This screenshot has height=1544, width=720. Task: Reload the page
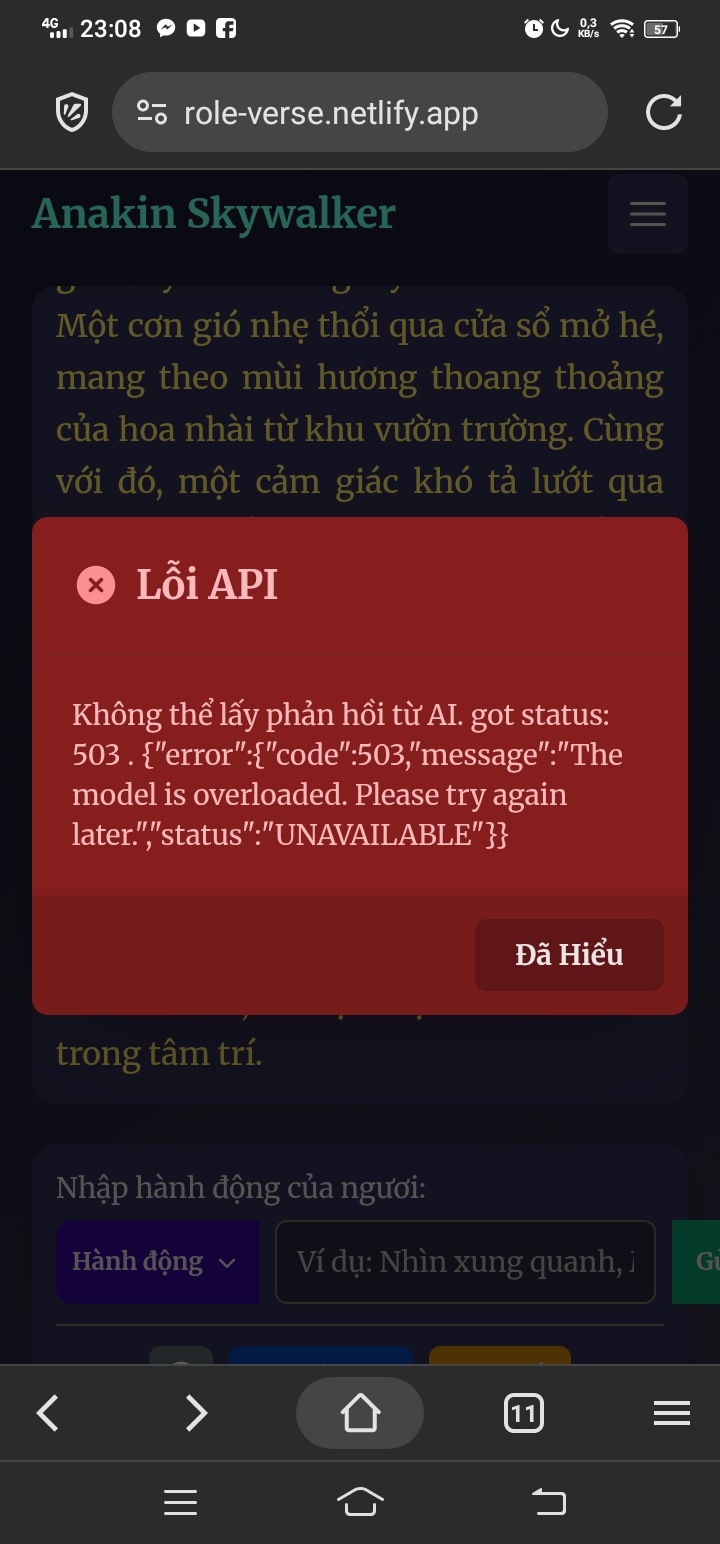click(x=664, y=112)
